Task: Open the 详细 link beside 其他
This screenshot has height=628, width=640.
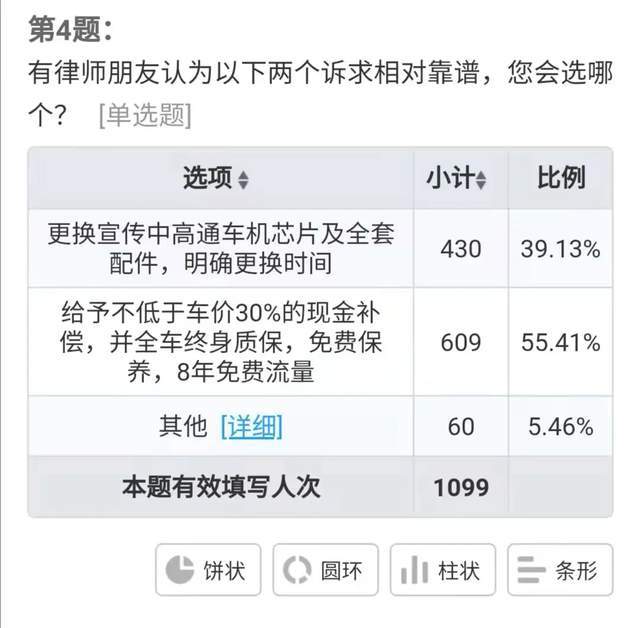Action: 251,427
